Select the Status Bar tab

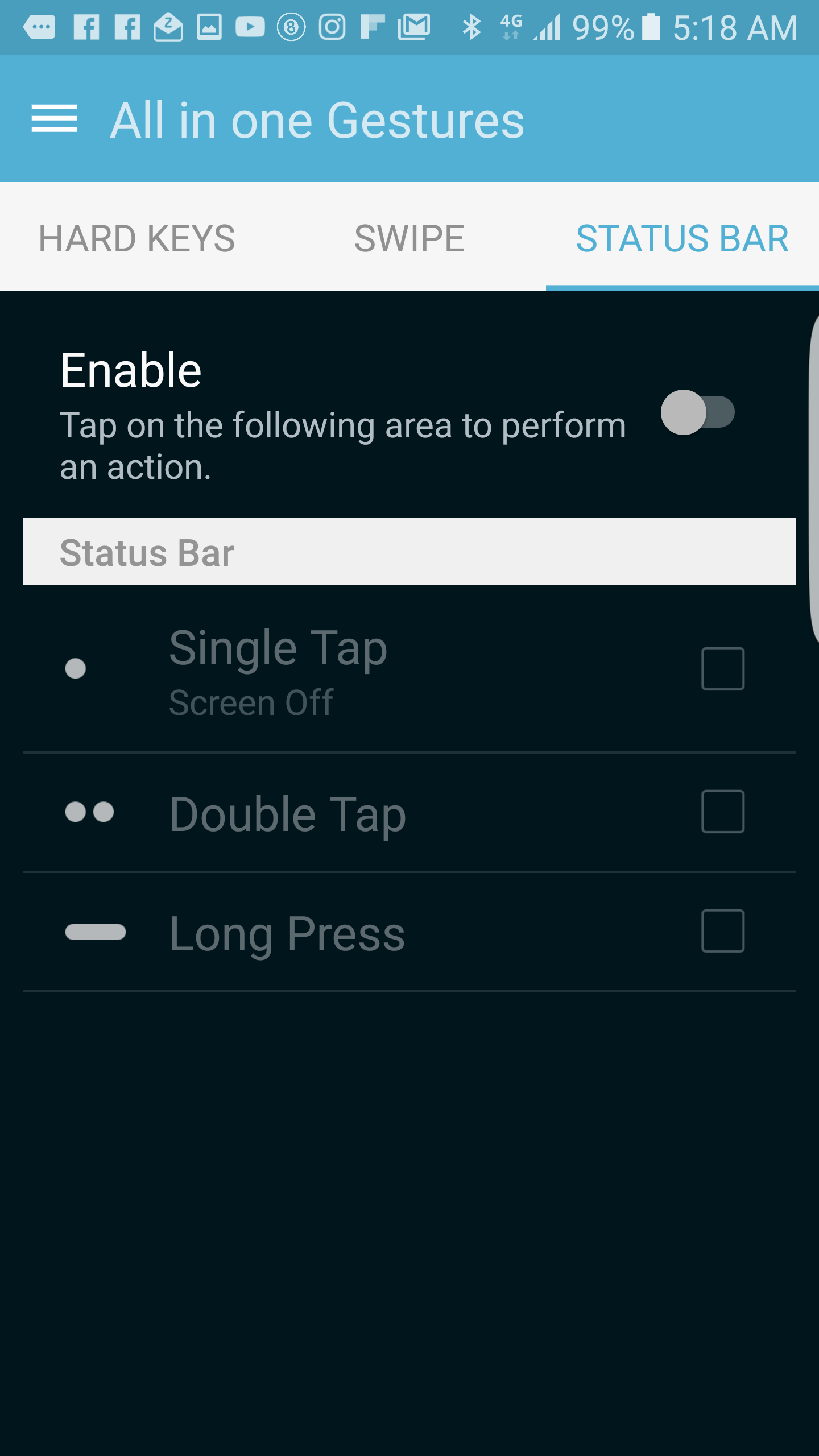(682, 238)
